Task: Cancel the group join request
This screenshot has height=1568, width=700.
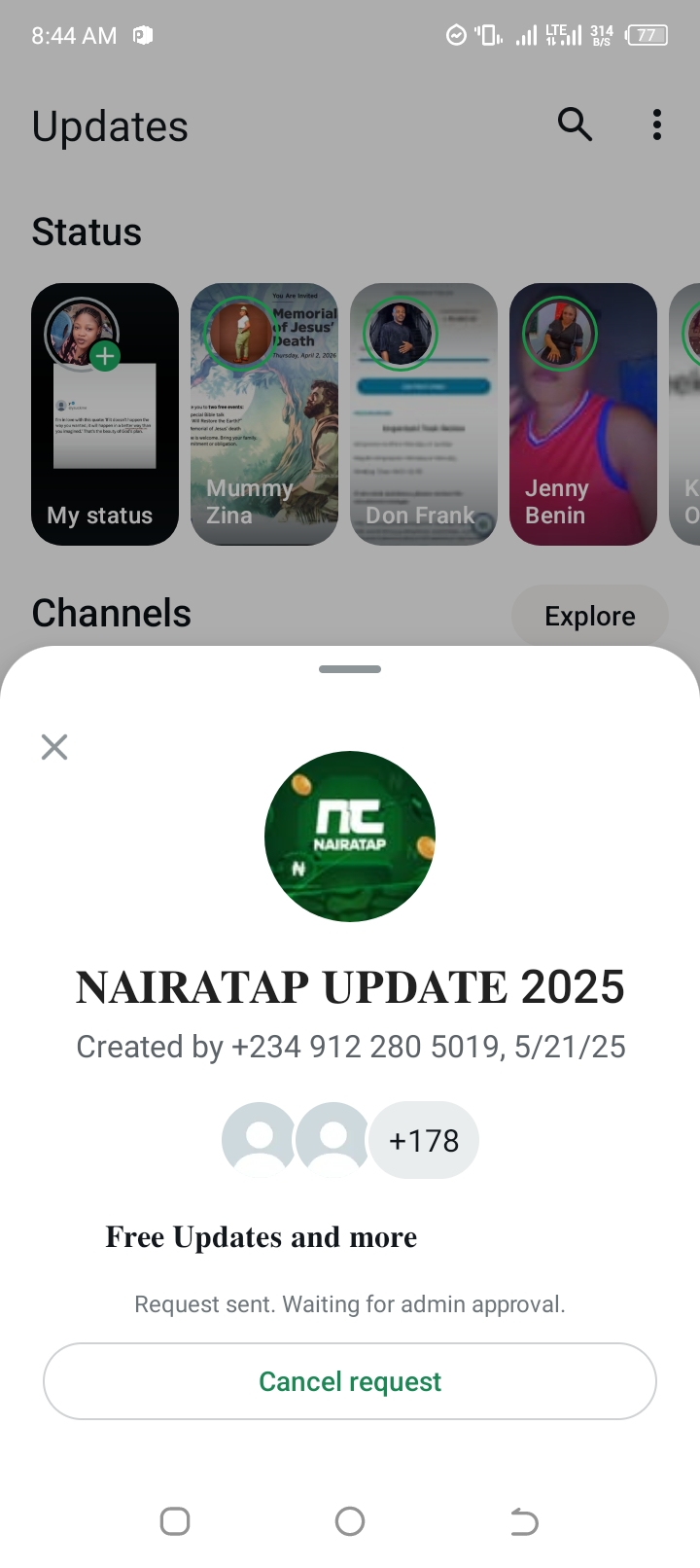Action: (350, 1381)
